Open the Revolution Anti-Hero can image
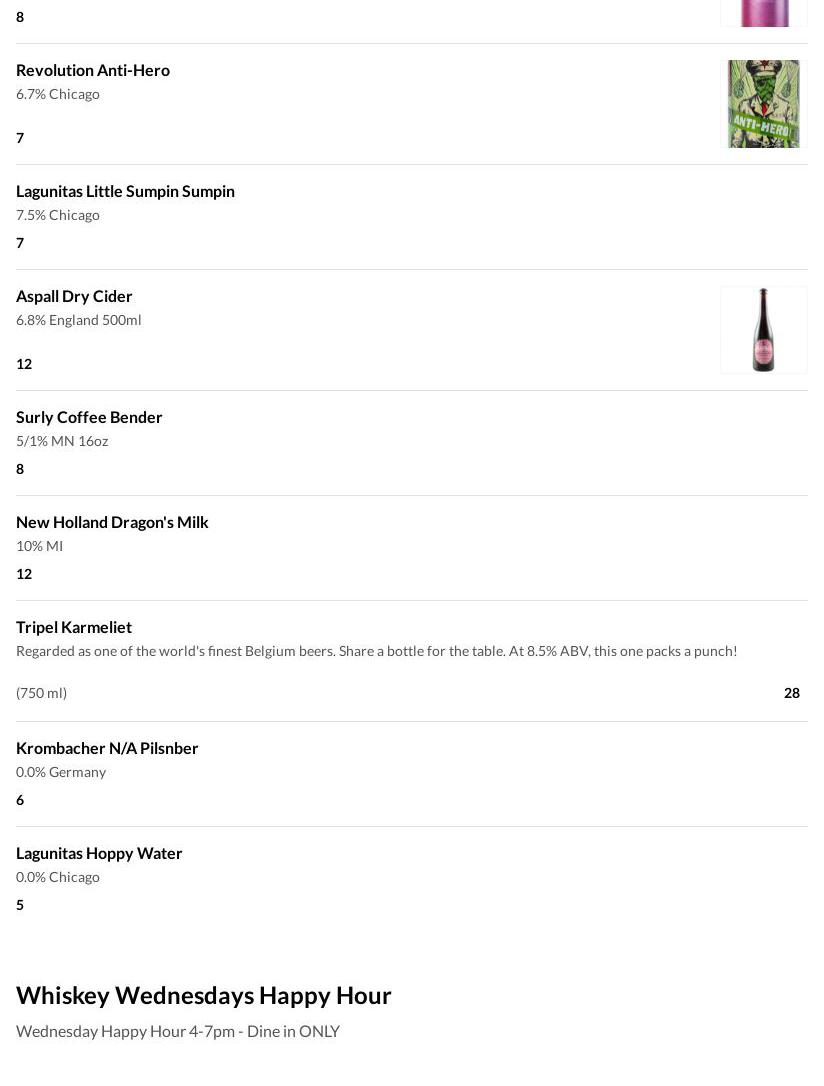 pos(763,104)
